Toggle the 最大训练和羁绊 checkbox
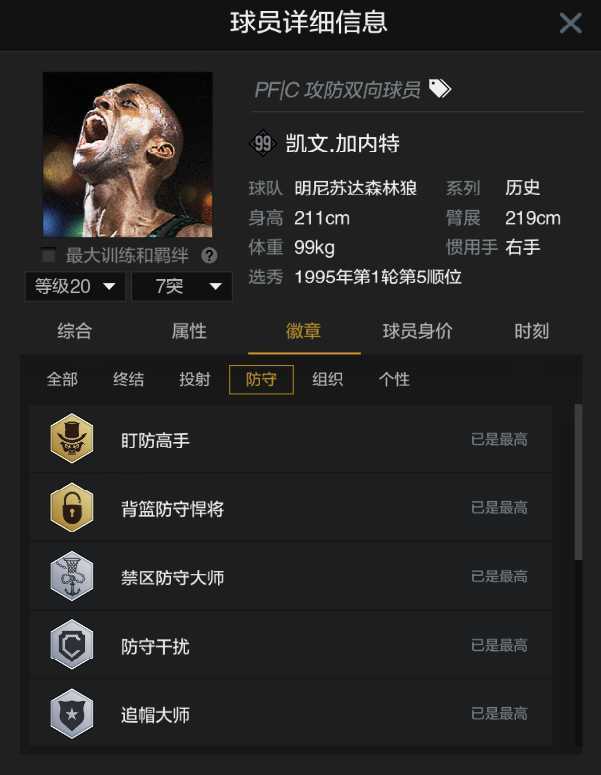 [48, 255]
